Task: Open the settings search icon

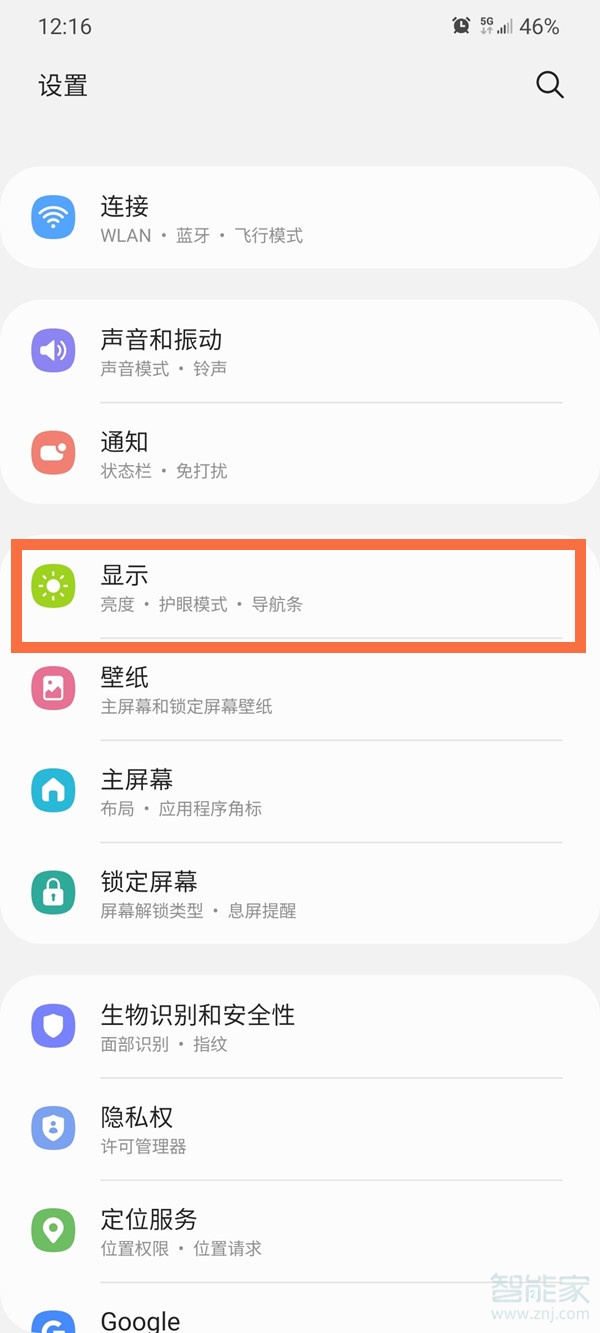Action: pyautogui.click(x=549, y=85)
